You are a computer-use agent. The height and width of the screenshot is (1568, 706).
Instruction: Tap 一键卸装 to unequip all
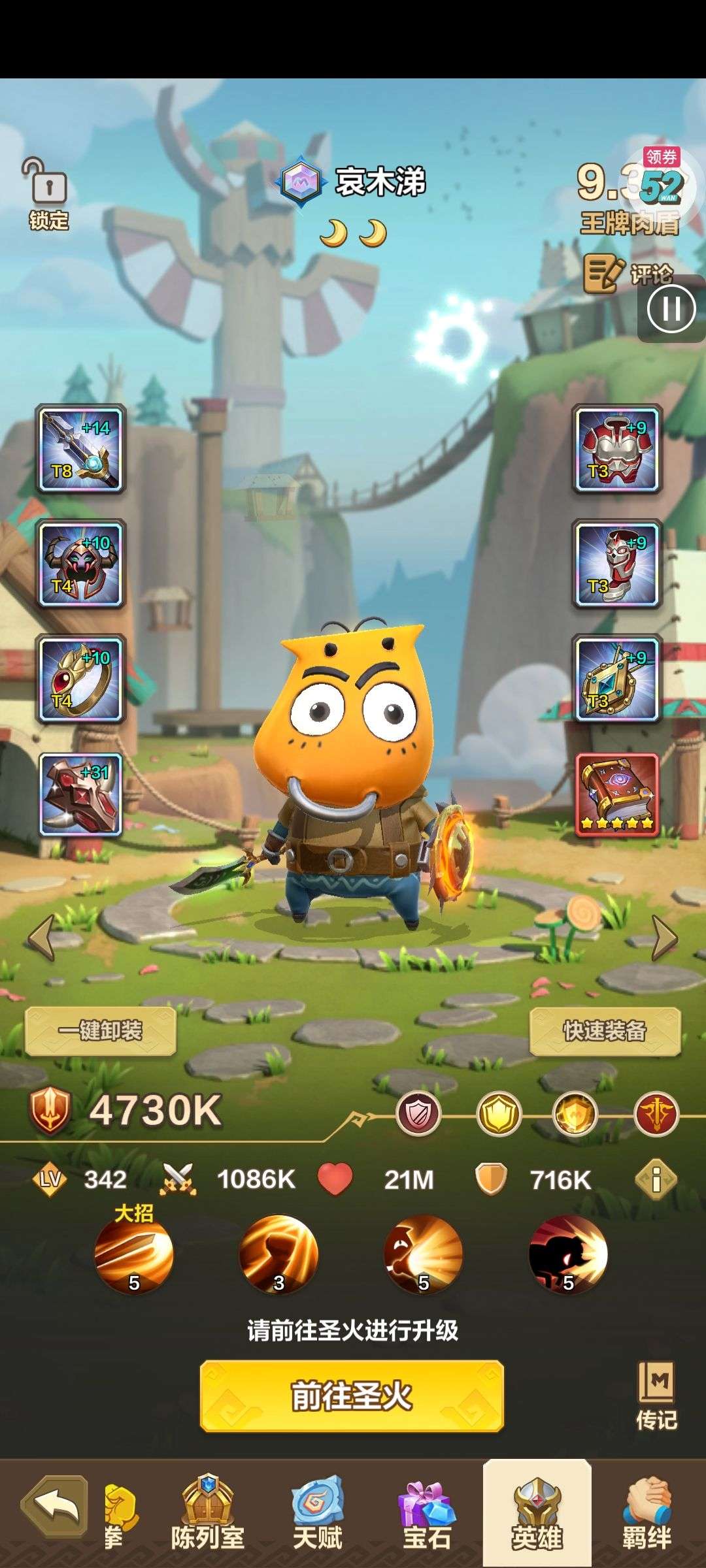100,1031
